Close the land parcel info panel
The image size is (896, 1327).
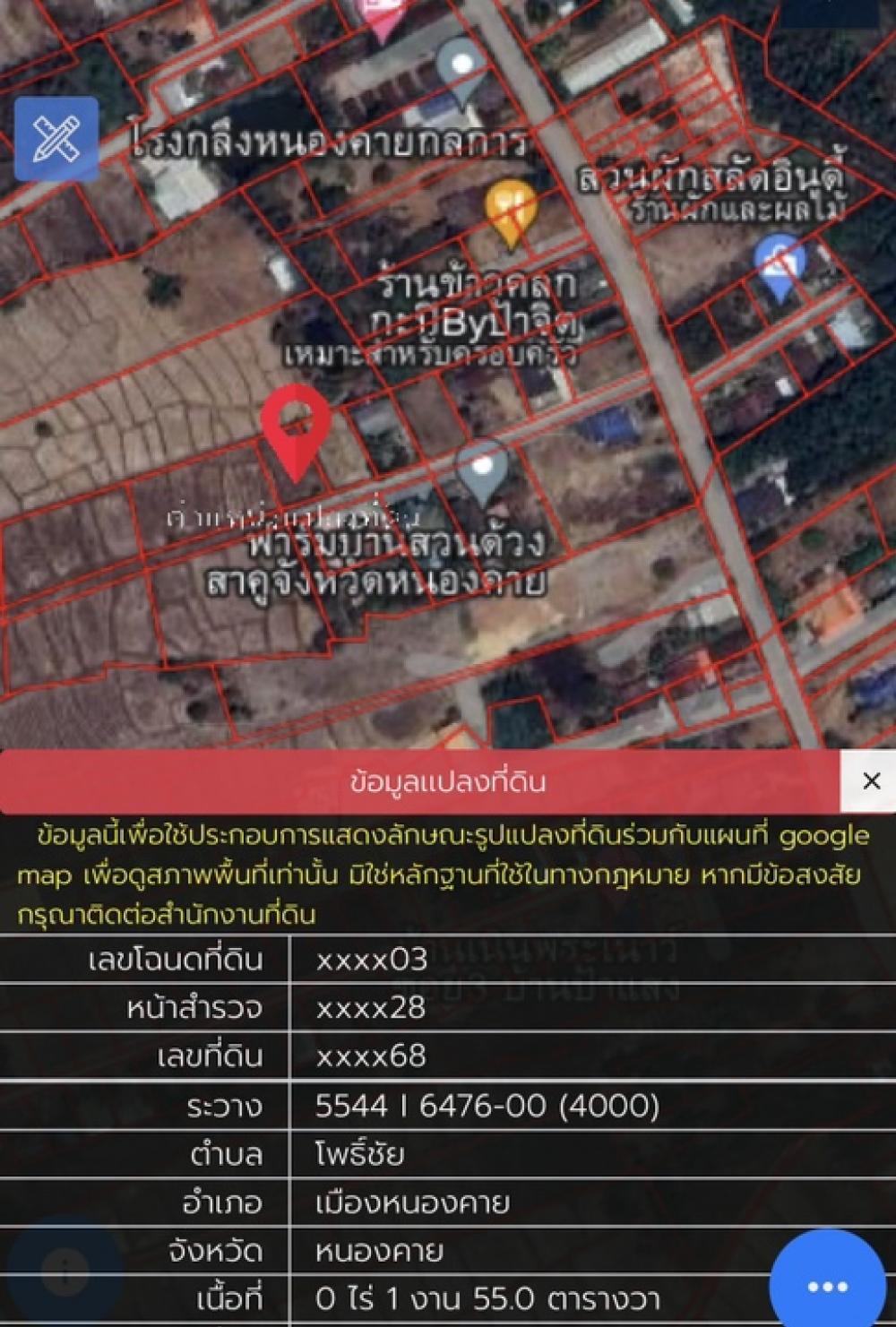870,781
